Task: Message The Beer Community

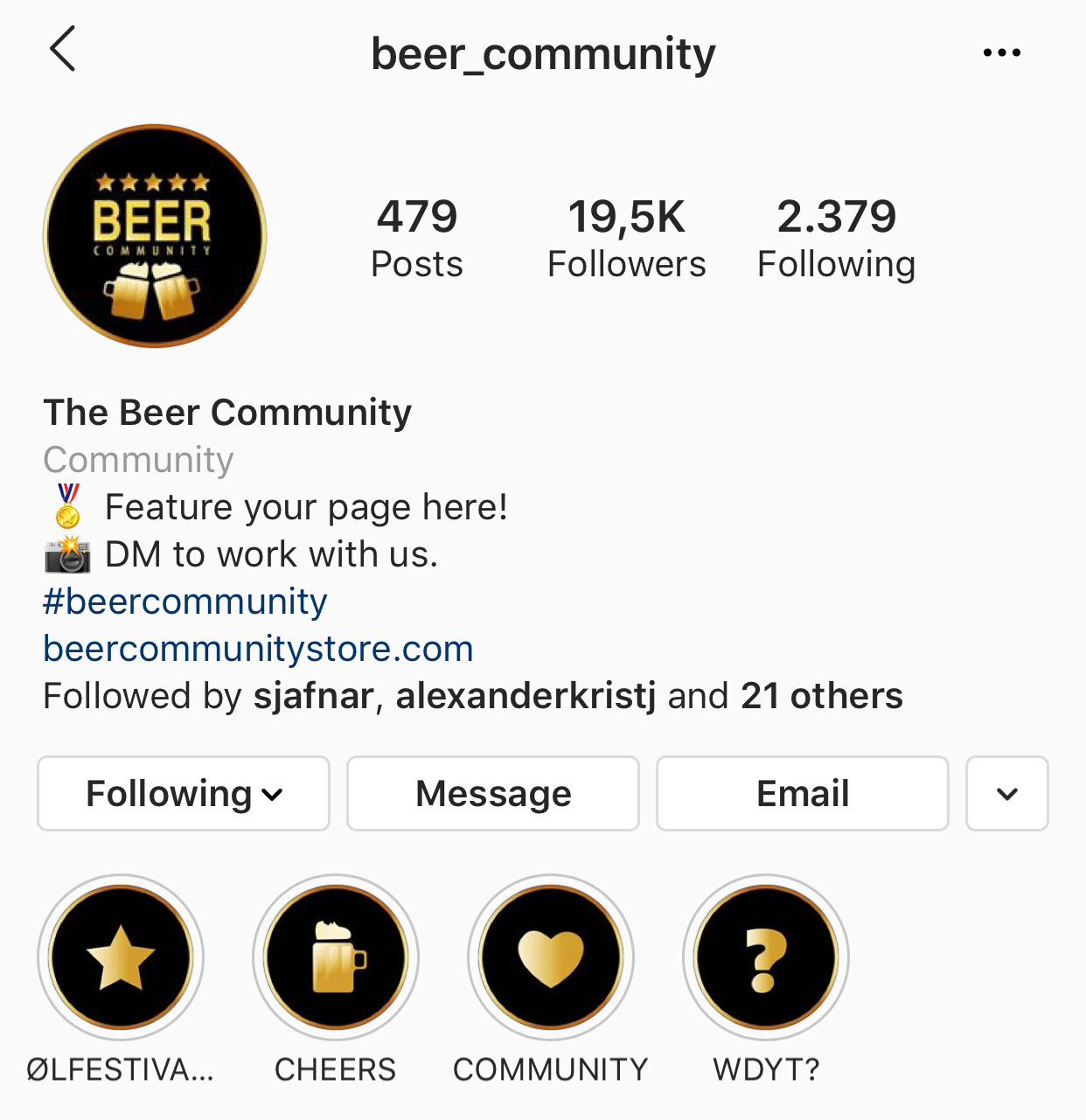Action: click(x=493, y=794)
